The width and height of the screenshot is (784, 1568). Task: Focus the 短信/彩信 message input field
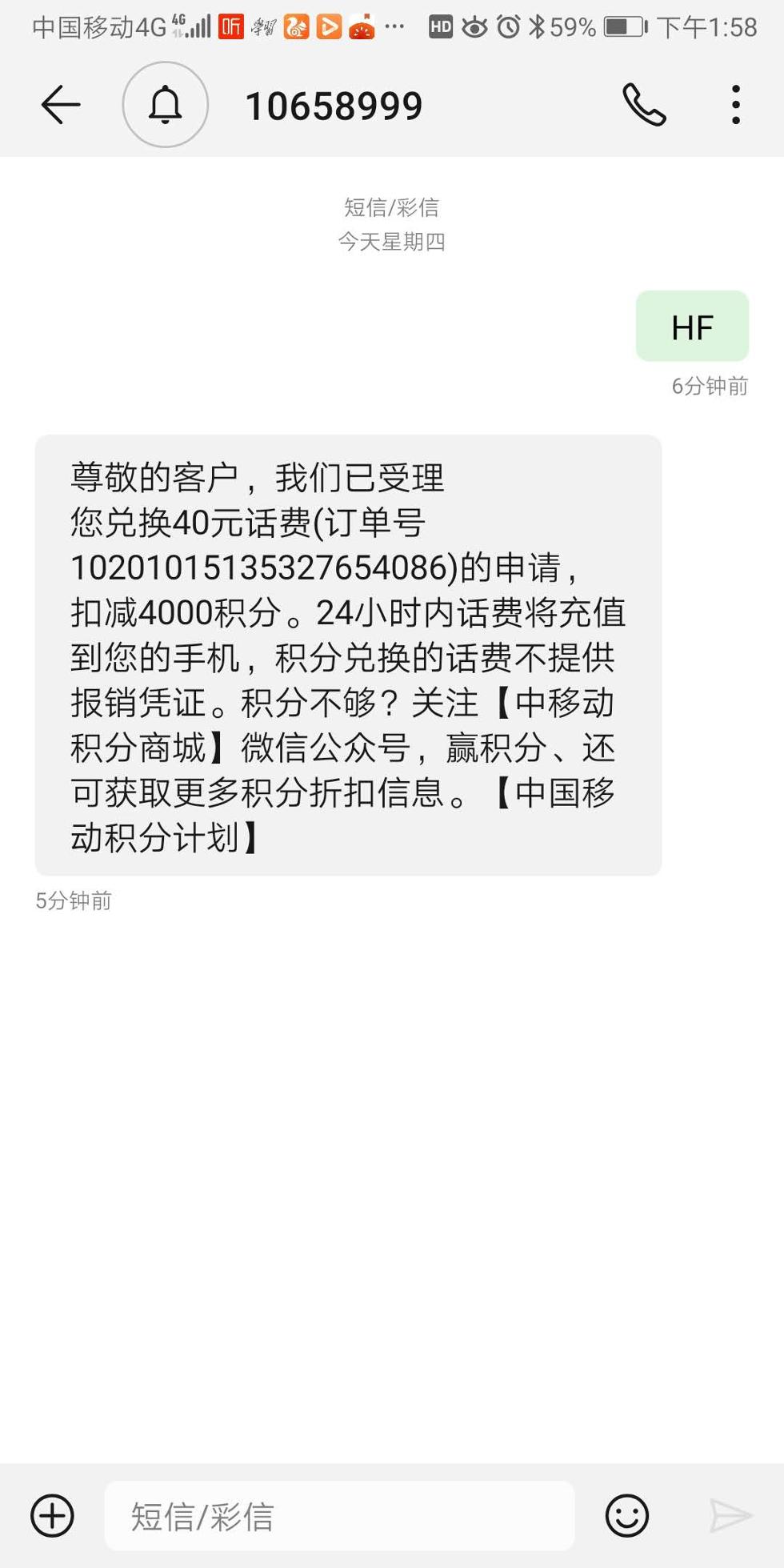339,1515
